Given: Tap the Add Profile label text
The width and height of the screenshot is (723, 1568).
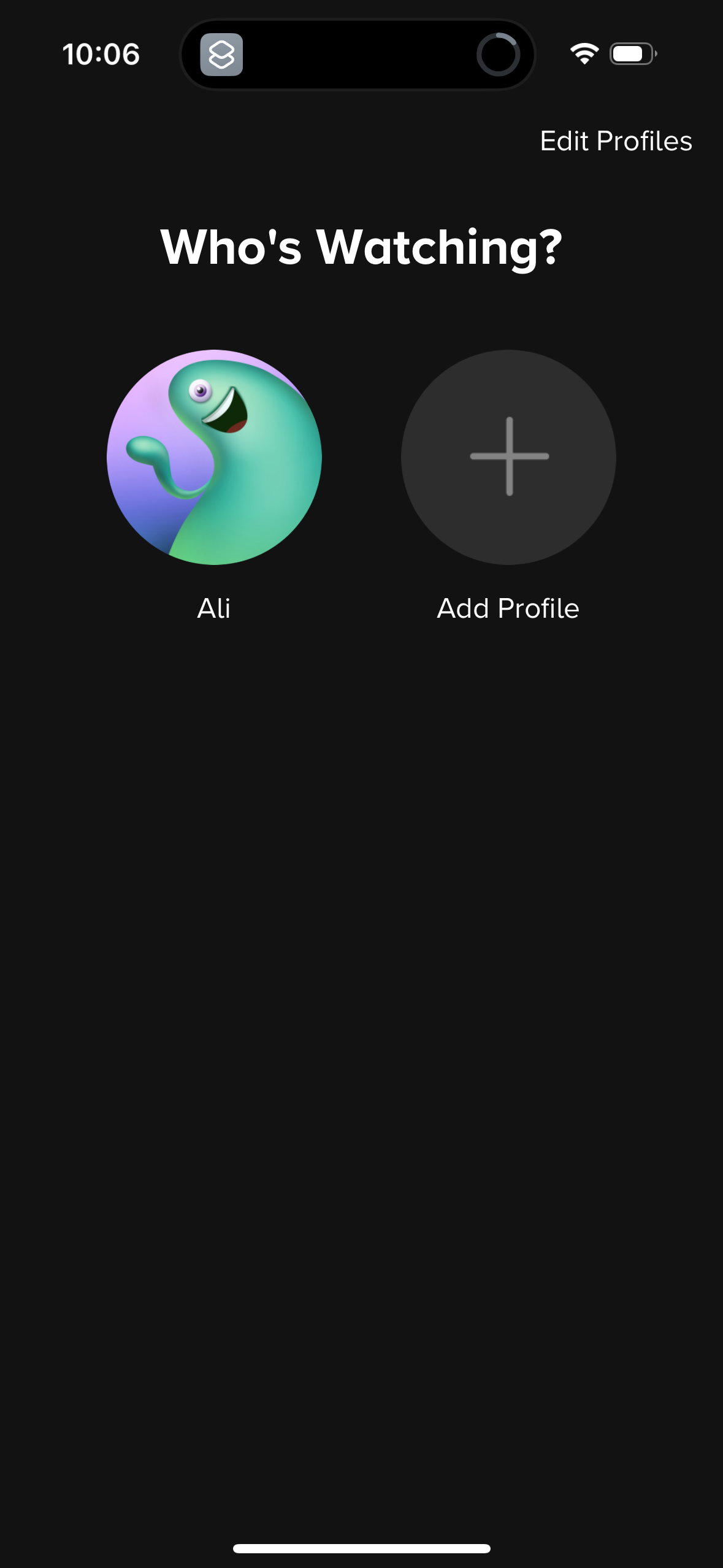Looking at the screenshot, I should (508, 608).
